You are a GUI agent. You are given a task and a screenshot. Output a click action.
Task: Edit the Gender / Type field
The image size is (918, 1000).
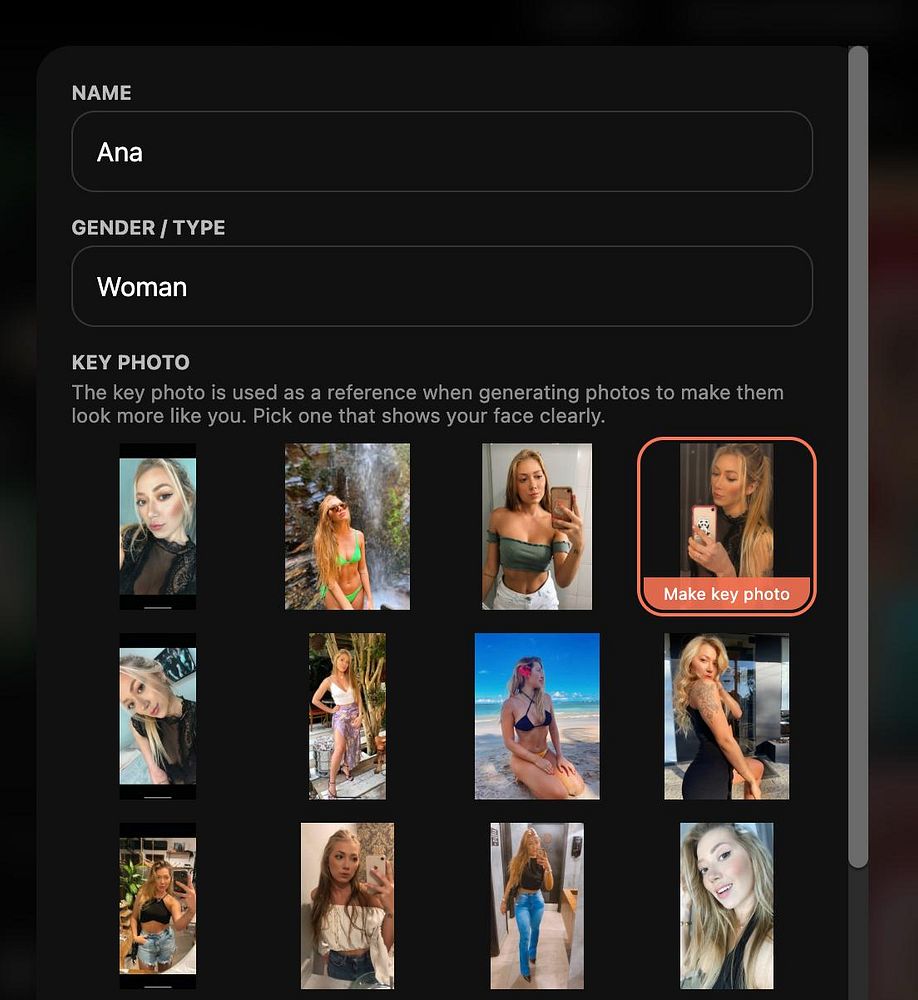[441, 287]
